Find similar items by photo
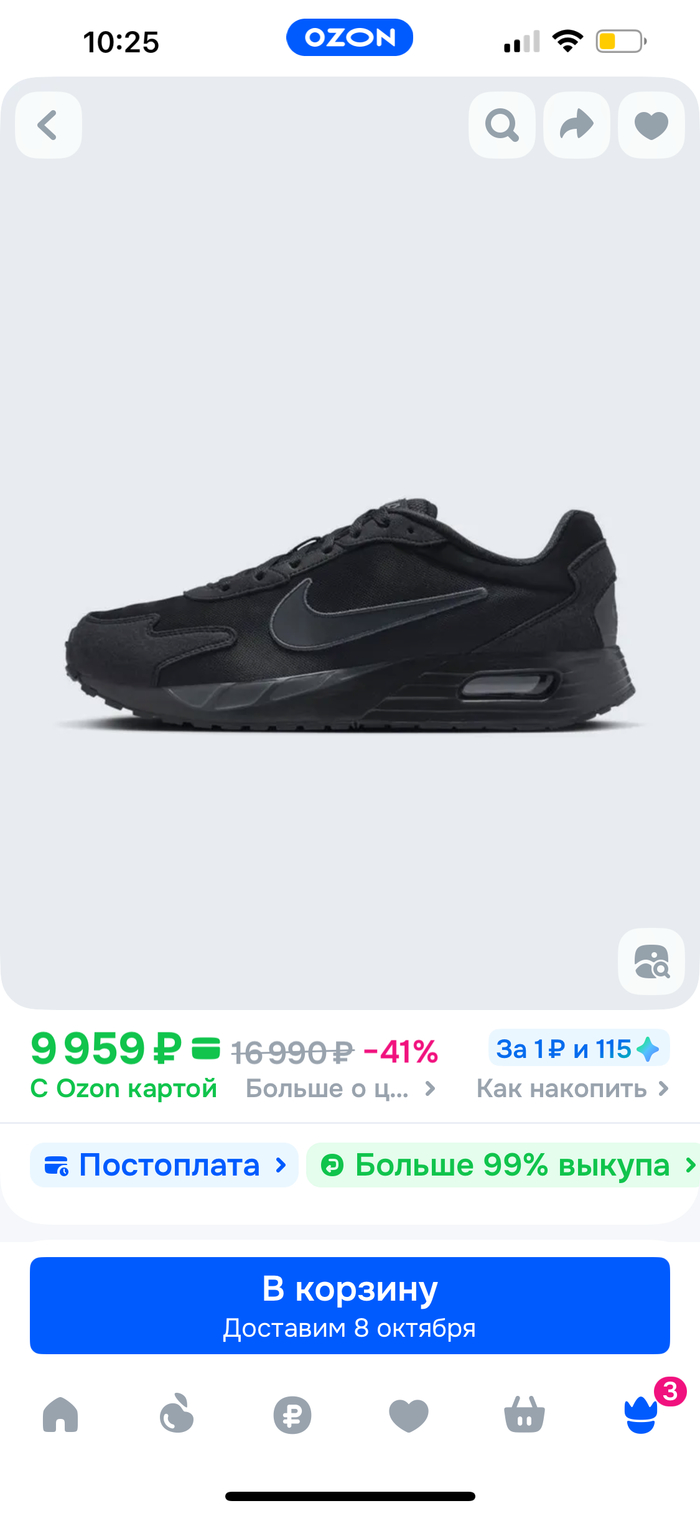700x1516 pixels. 651,961
